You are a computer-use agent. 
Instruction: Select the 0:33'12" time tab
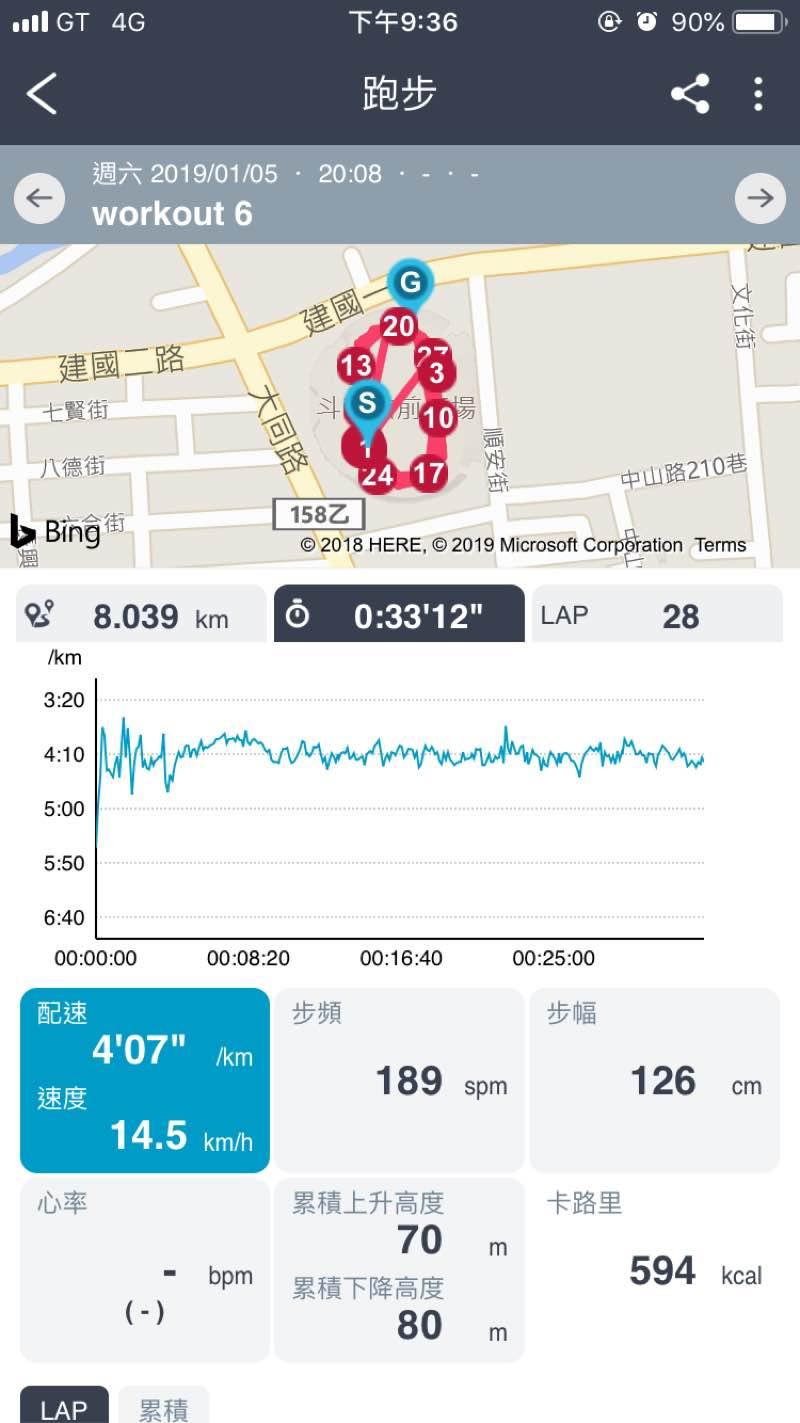(399, 615)
